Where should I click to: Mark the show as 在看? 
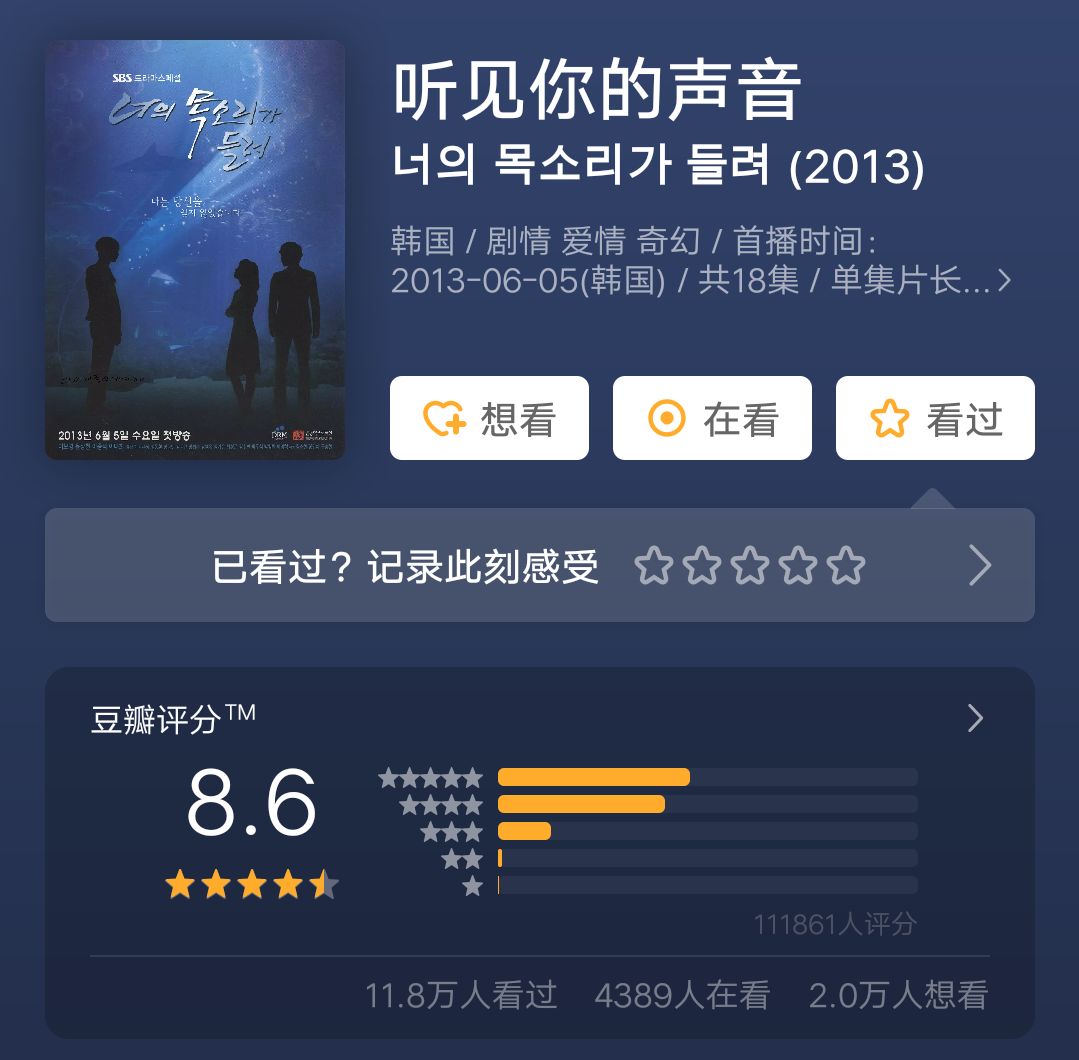pos(712,418)
